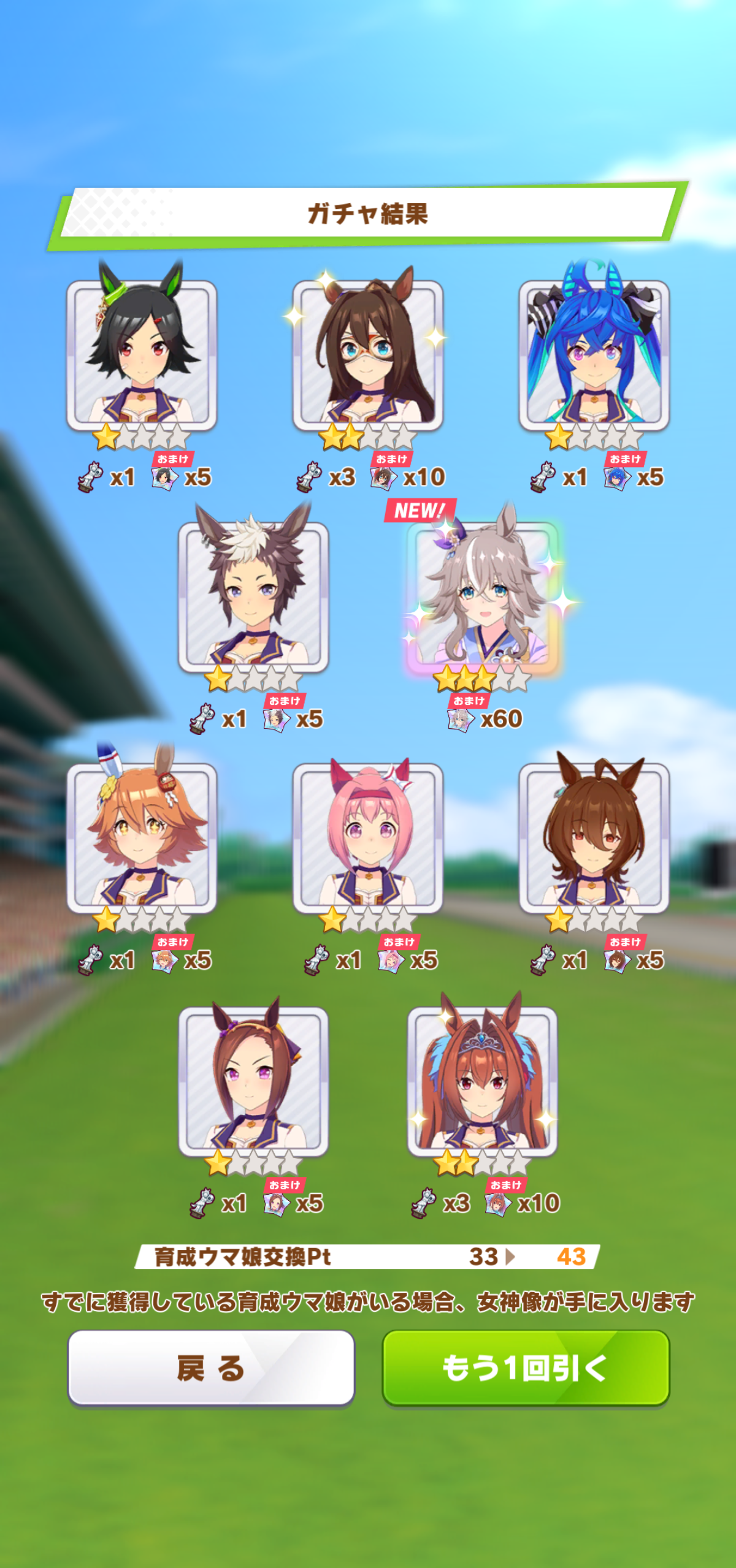View the orange-haired character card

point(142,839)
